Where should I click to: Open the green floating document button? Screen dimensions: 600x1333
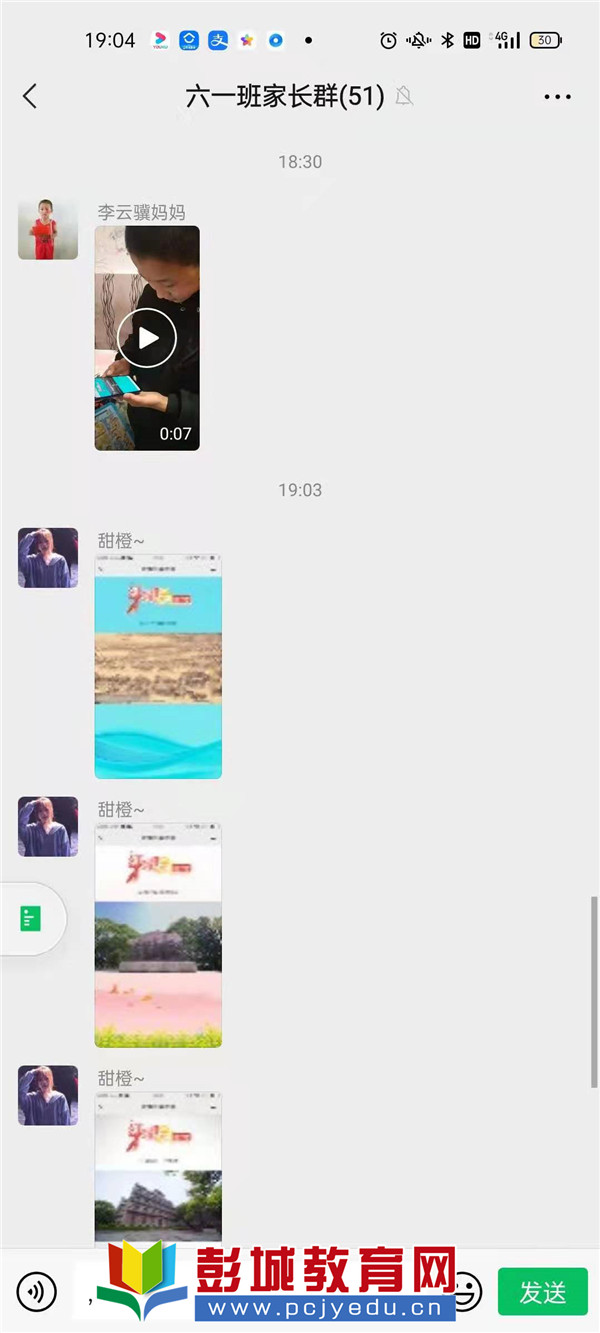click(32, 919)
